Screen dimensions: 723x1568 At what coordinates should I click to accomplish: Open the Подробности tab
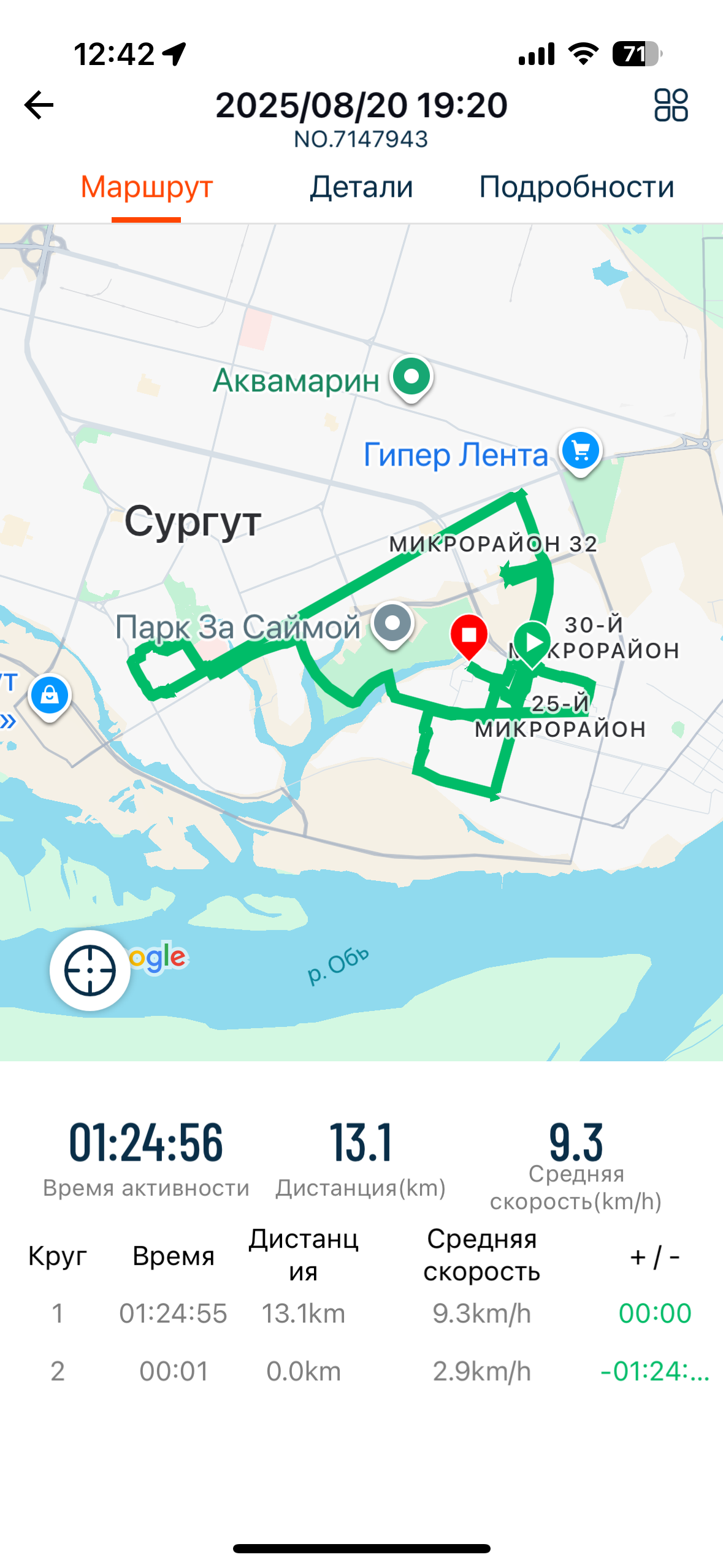(x=576, y=186)
